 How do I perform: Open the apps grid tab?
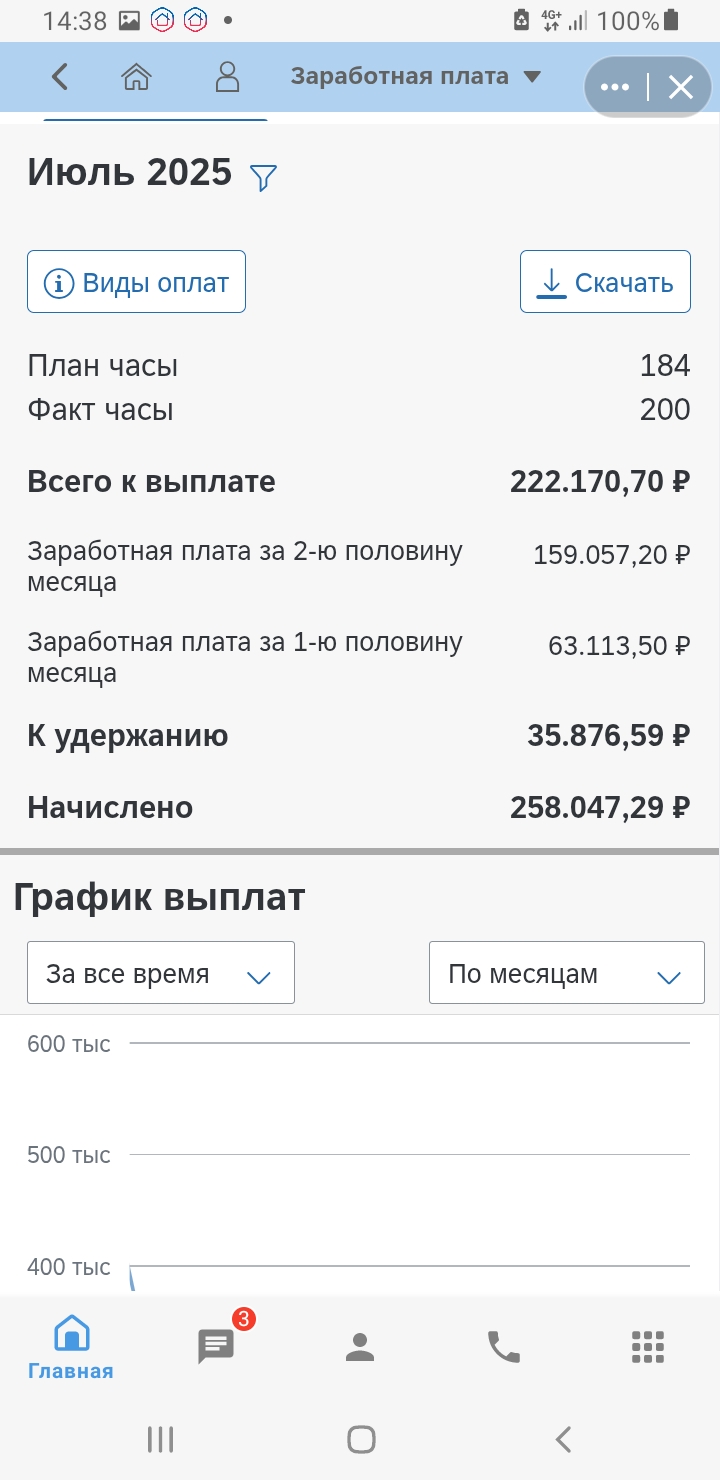point(648,1347)
